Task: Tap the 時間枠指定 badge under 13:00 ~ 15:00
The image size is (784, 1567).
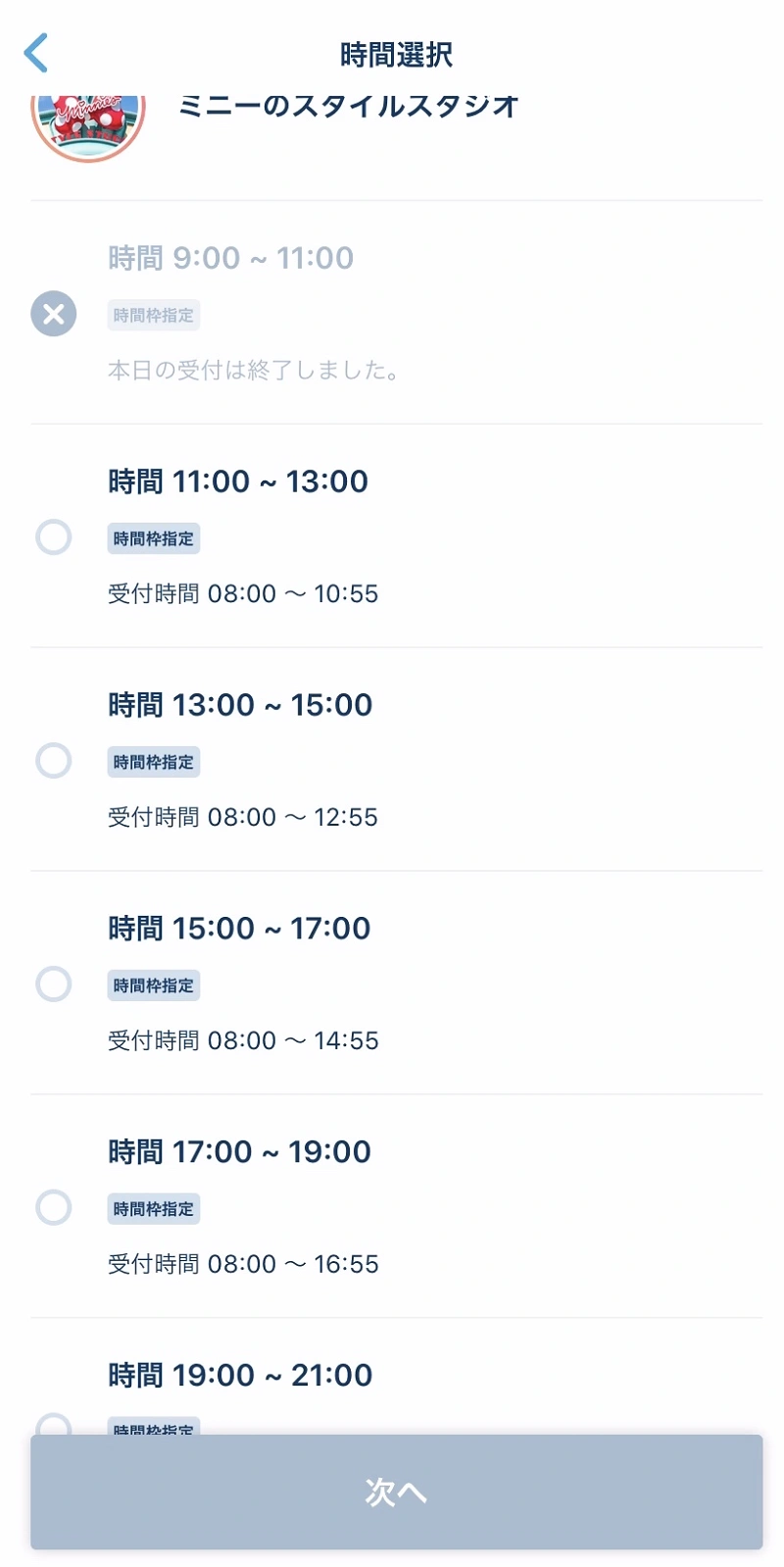Action: click(x=153, y=762)
